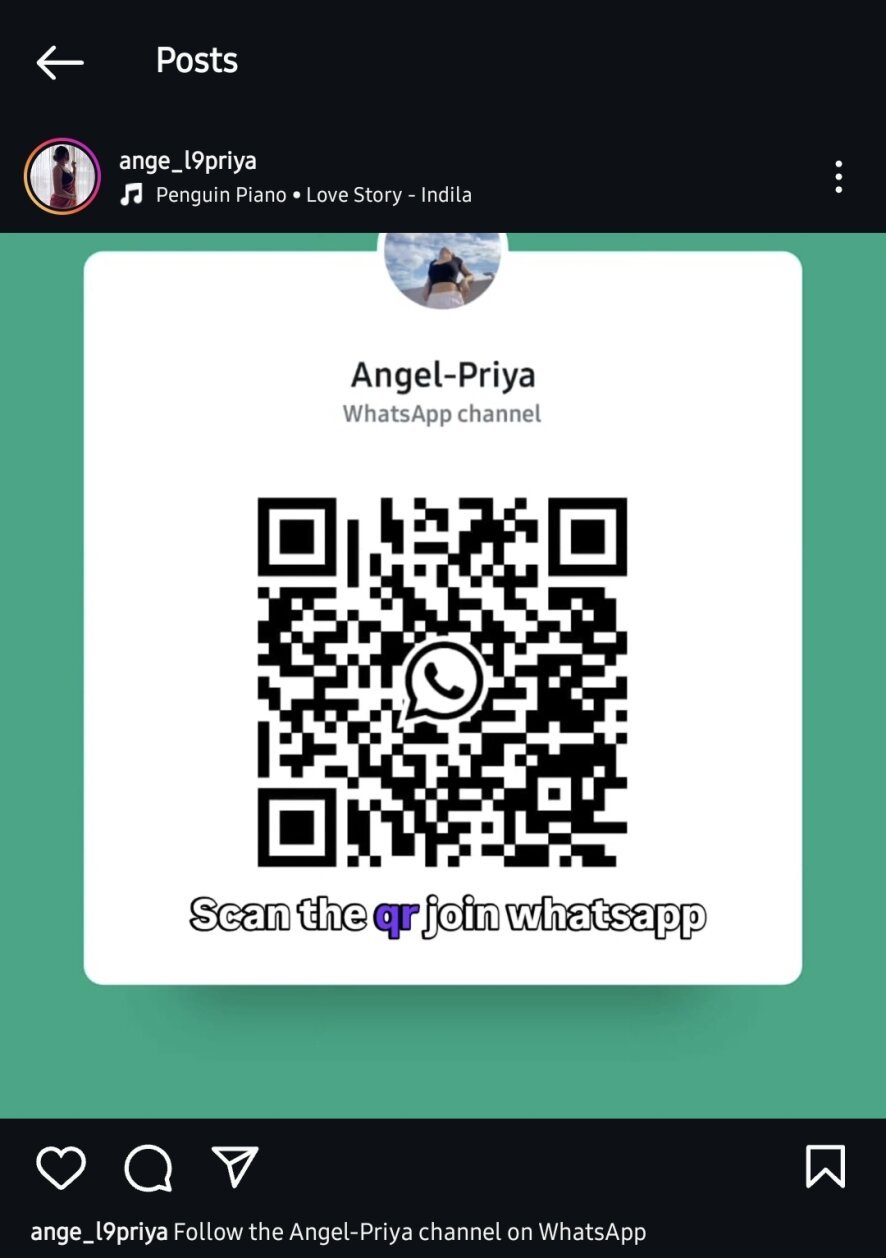Open the post's three-dot overflow menu
Image resolution: width=886 pixels, height=1258 pixels.
pyautogui.click(x=838, y=177)
